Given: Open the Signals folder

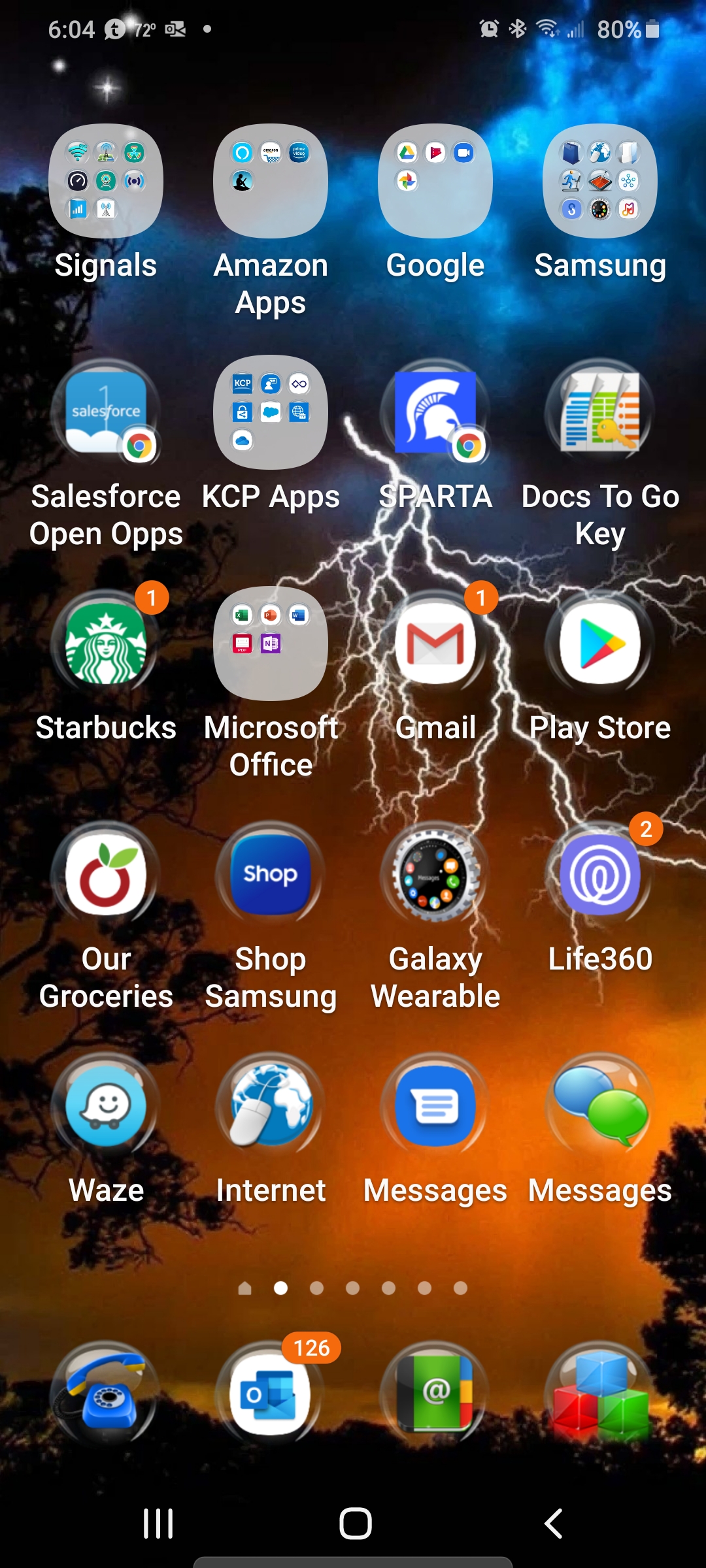Looking at the screenshot, I should point(106,181).
